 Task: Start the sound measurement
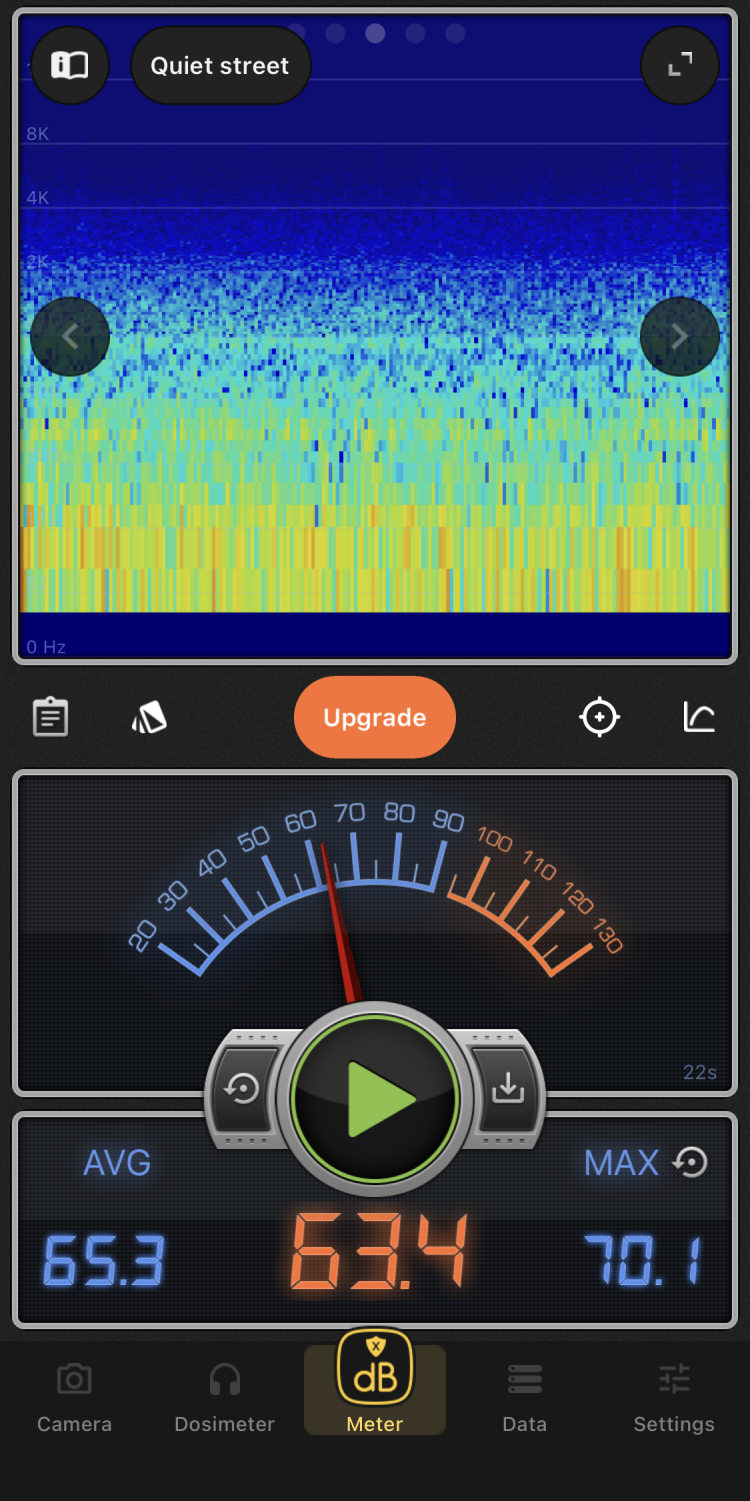click(x=375, y=1099)
